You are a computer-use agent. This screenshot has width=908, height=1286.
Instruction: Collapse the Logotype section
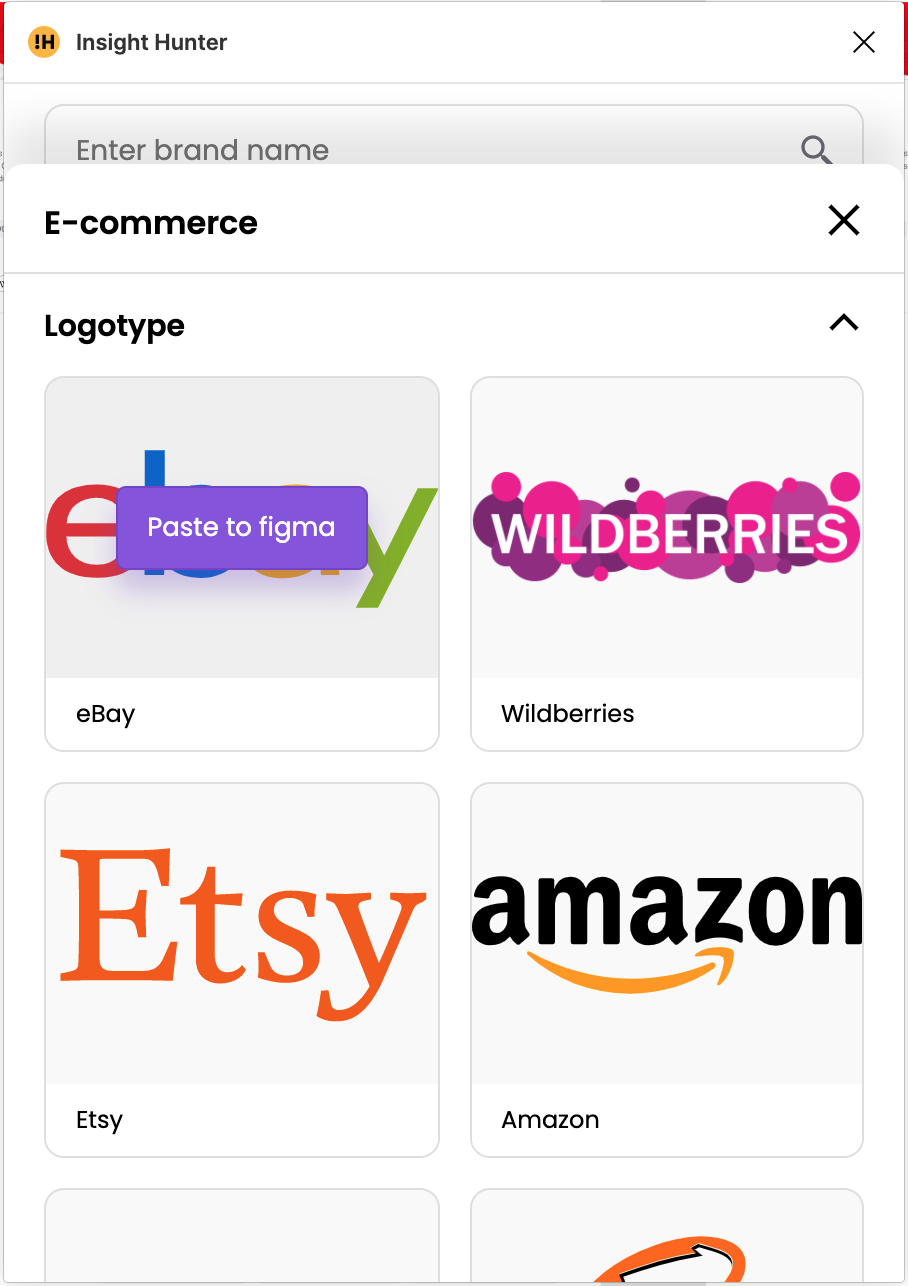tap(844, 323)
